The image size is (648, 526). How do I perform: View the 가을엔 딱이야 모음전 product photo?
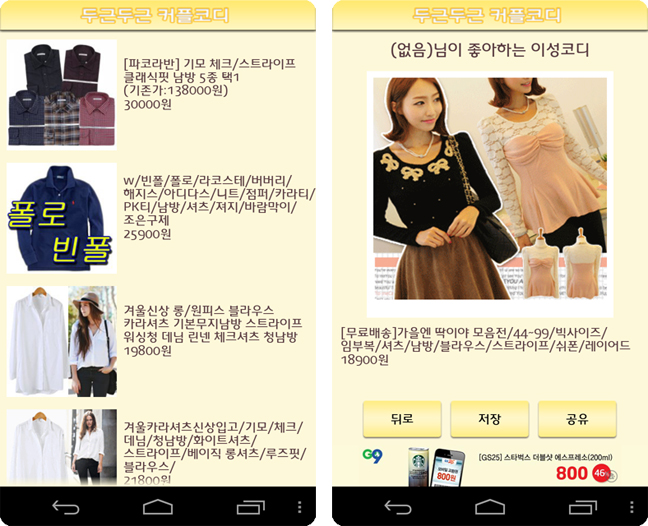[x=488, y=191]
